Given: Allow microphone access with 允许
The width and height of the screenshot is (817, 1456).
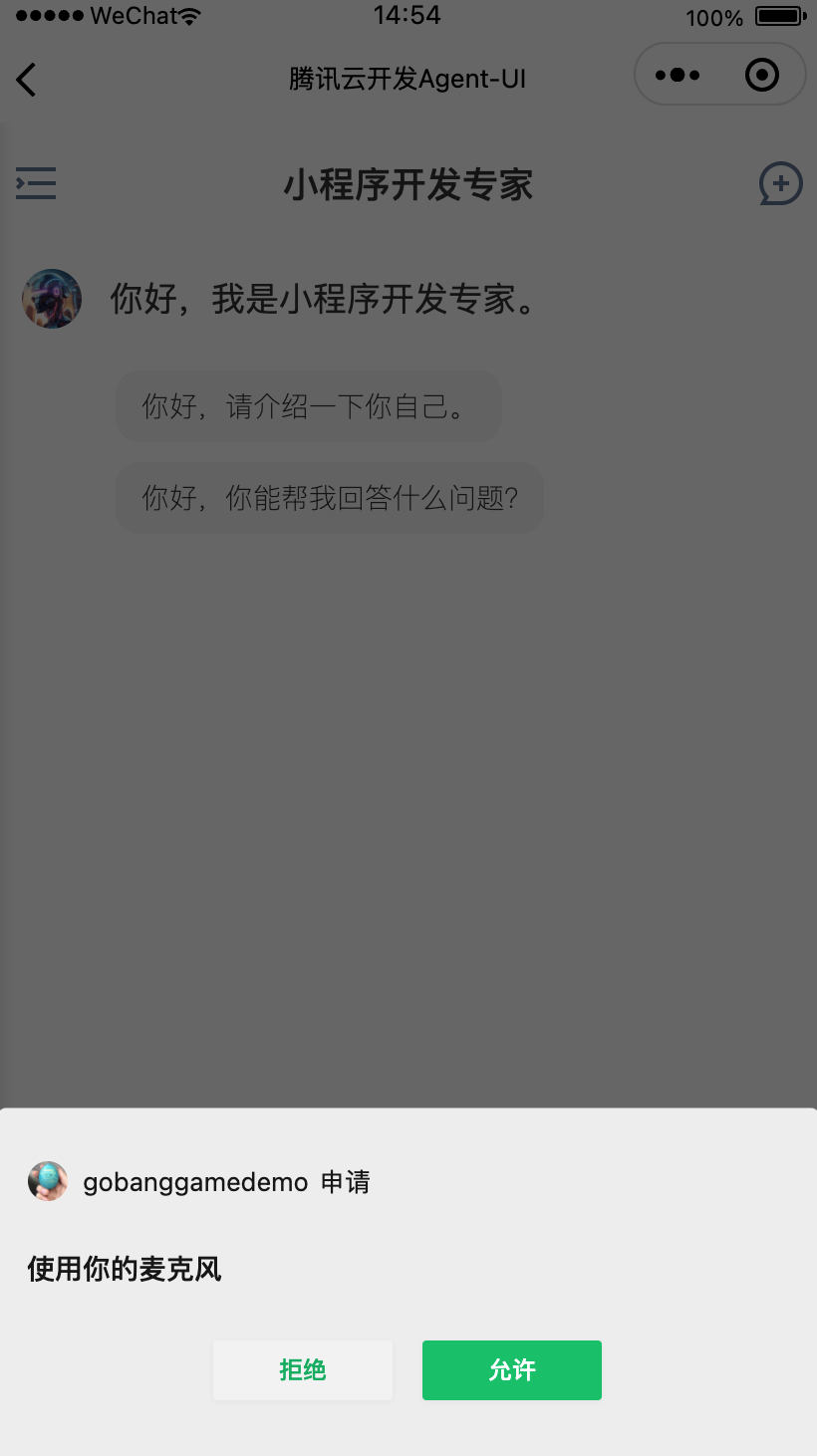Looking at the screenshot, I should [511, 1370].
